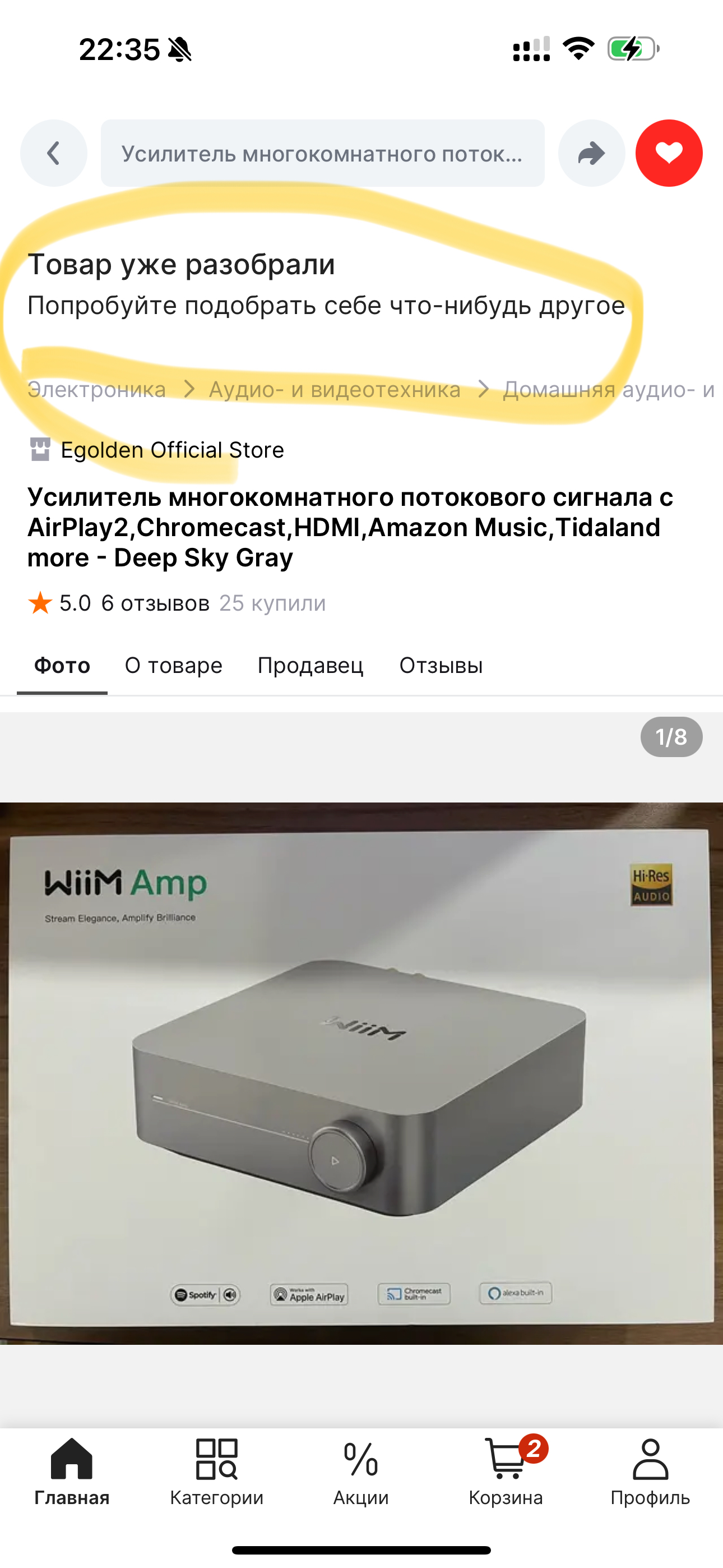Open the WiiM Amp product photo

click(x=361, y=1074)
